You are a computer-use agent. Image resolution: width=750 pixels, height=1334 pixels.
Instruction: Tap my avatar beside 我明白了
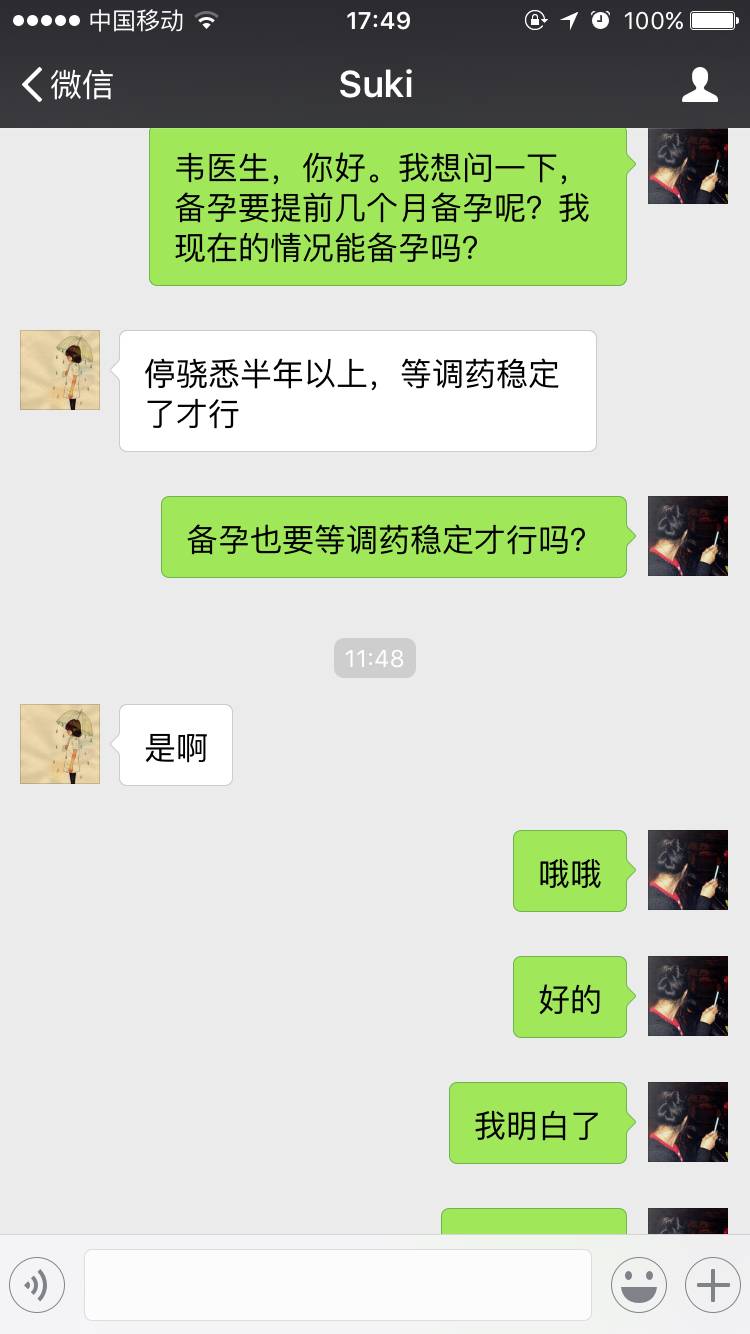pos(688,1122)
